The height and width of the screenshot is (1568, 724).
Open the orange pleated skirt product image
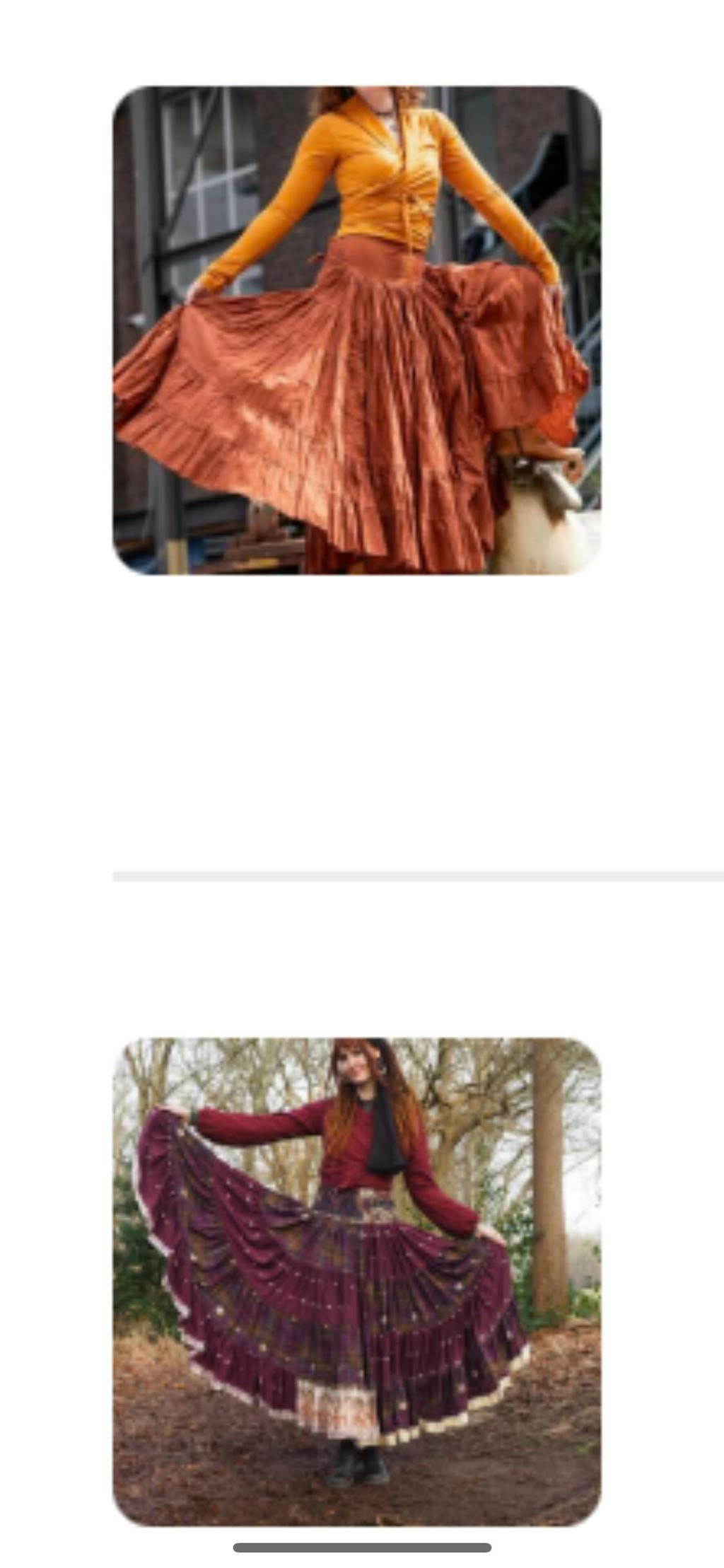pyautogui.click(x=357, y=330)
